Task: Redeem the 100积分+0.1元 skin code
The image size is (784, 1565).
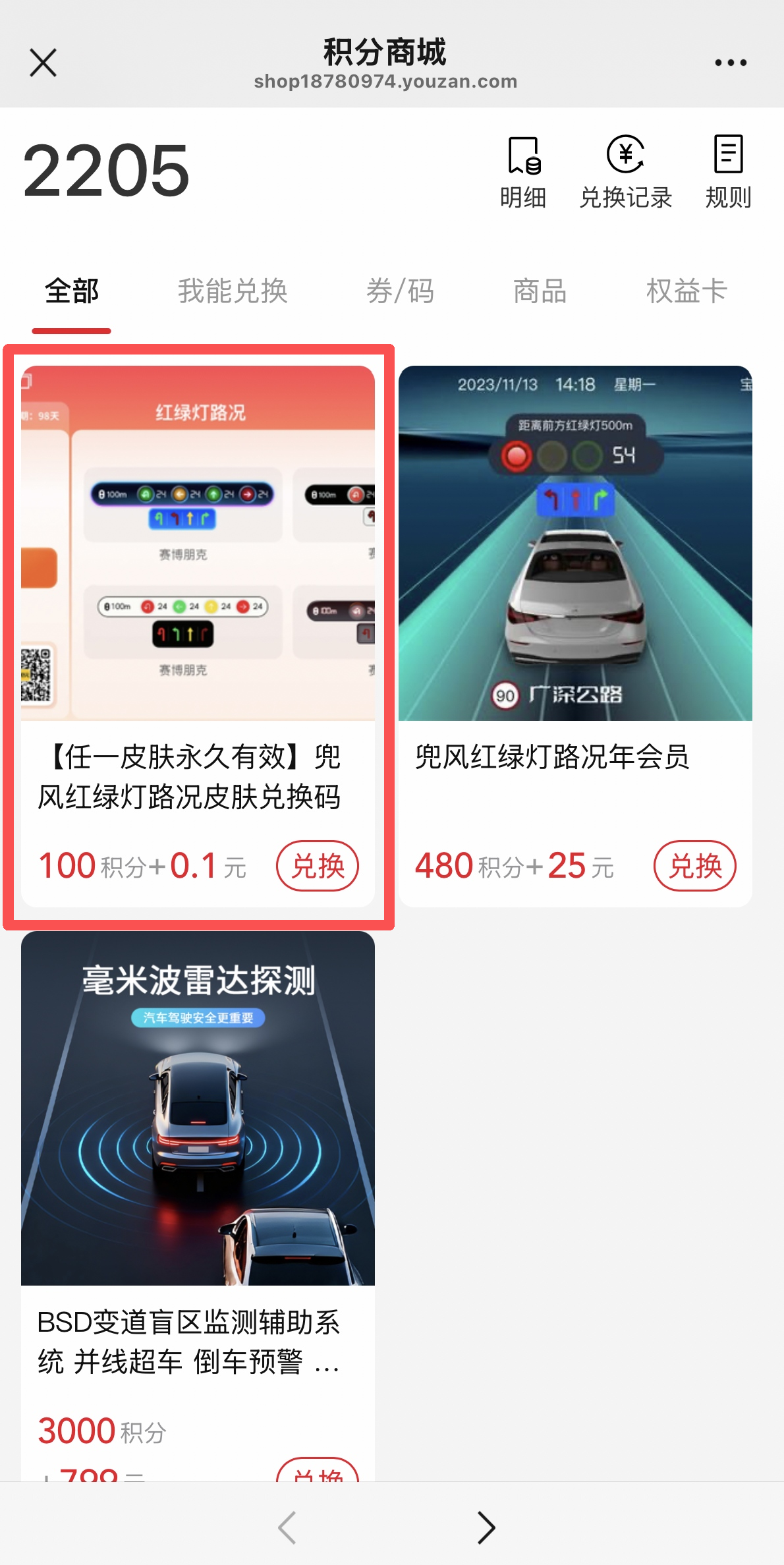Action: pos(318,866)
